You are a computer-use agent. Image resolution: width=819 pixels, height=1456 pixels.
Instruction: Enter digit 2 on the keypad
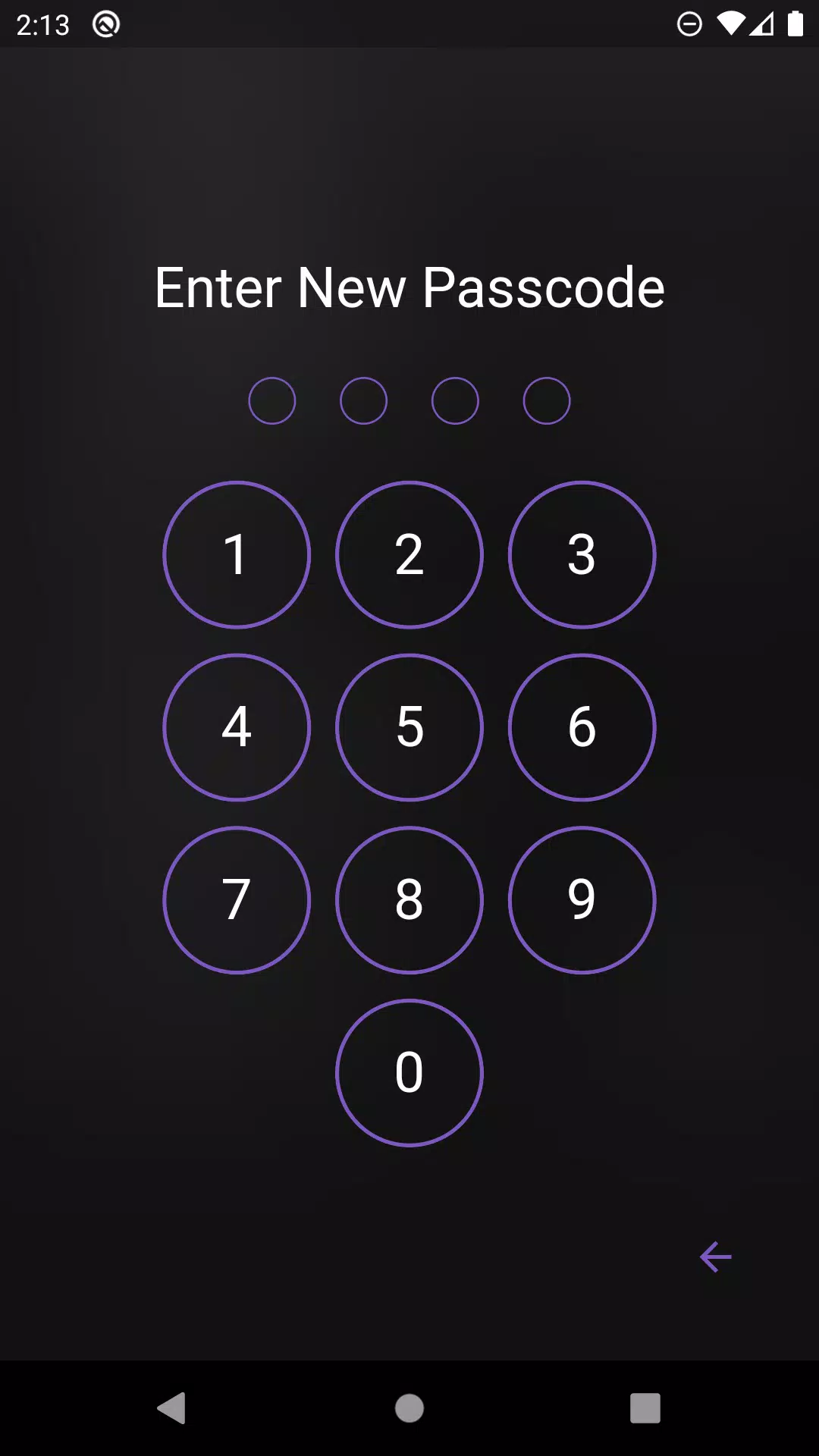(x=409, y=555)
